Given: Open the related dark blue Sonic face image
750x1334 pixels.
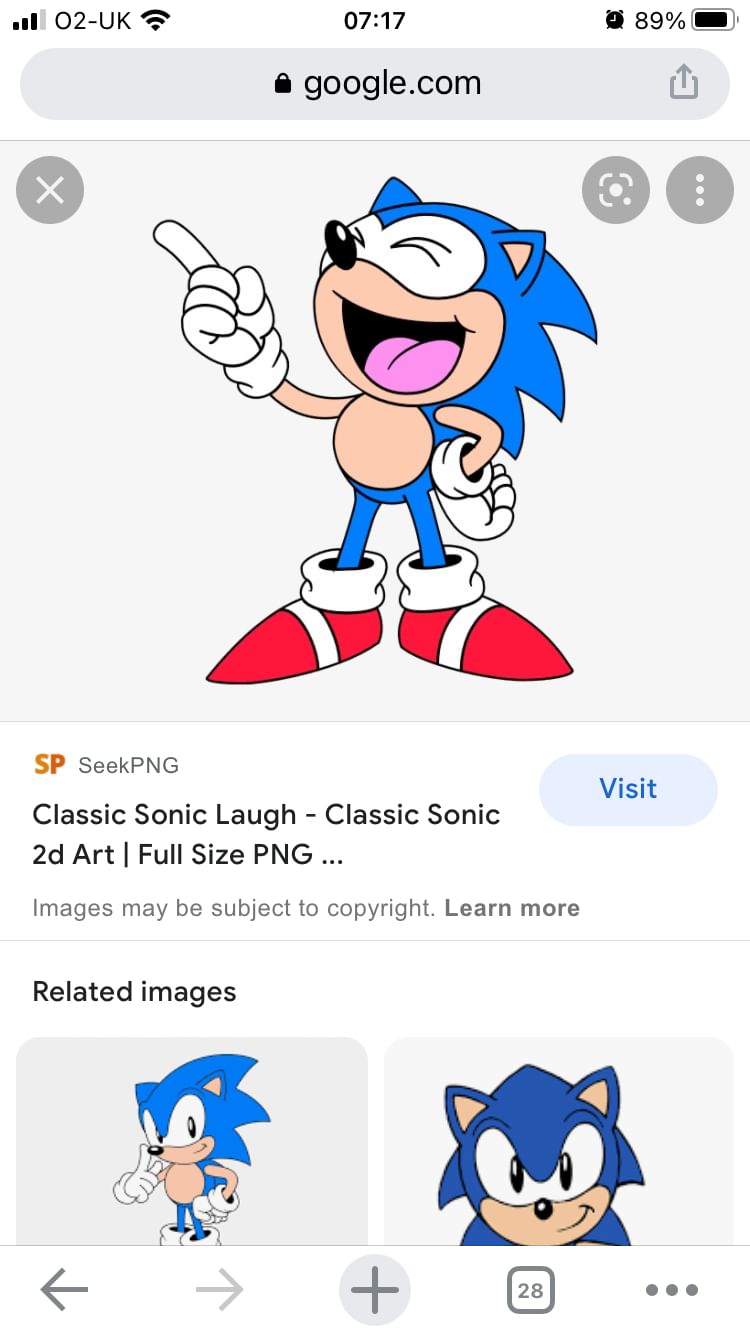Looking at the screenshot, I should pyautogui.click(x=559, y=1141).
